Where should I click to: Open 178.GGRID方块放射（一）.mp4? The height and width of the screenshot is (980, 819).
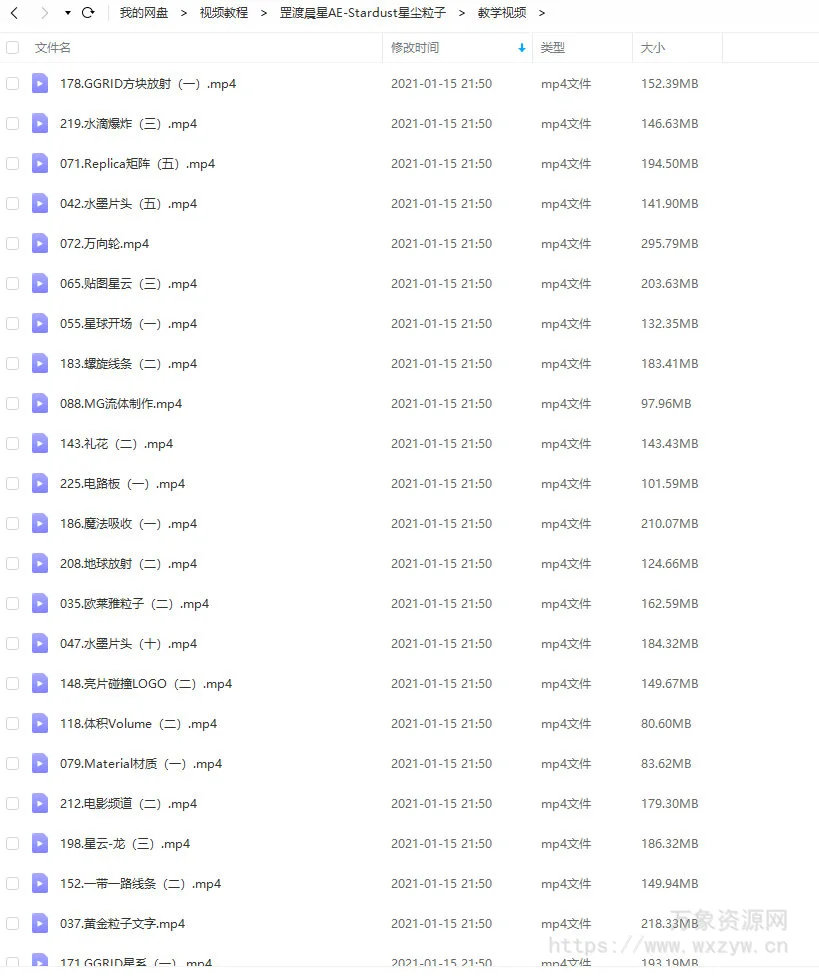coord(148,84)
